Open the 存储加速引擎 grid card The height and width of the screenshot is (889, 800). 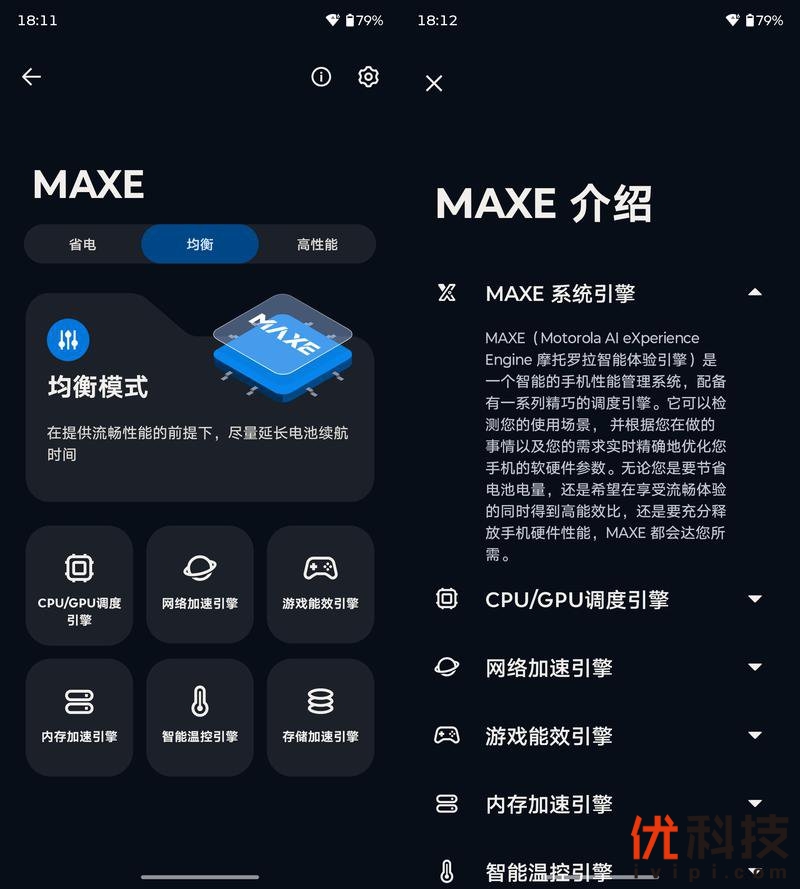pos(320,717)
